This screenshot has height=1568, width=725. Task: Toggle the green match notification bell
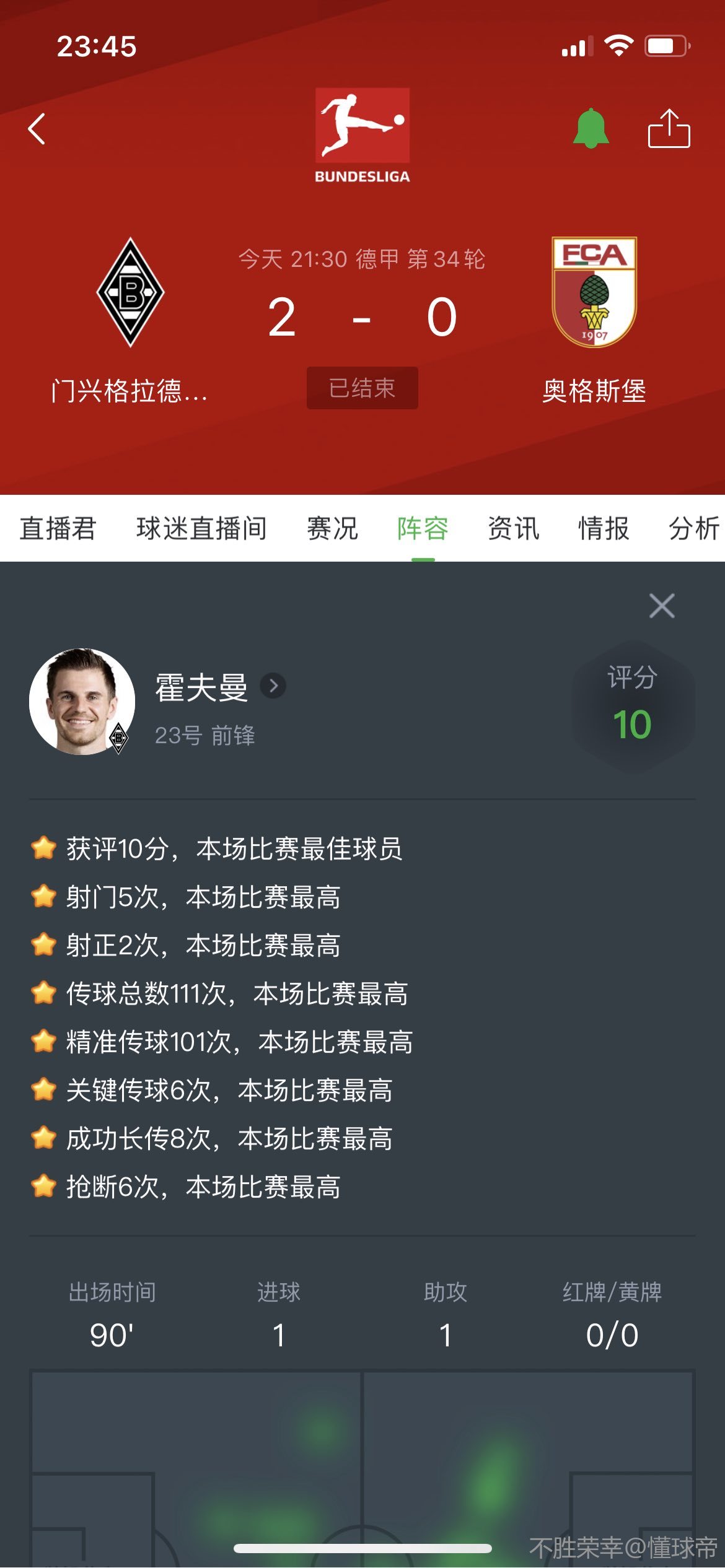[x=591, y=129]
